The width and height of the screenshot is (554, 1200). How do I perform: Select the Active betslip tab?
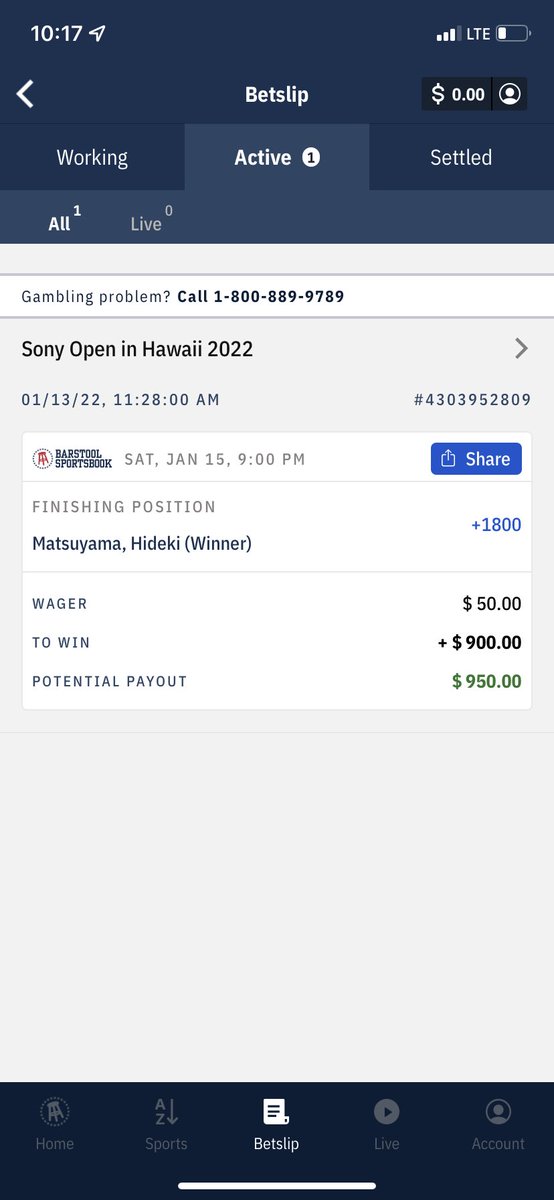[x=277, y=157]
